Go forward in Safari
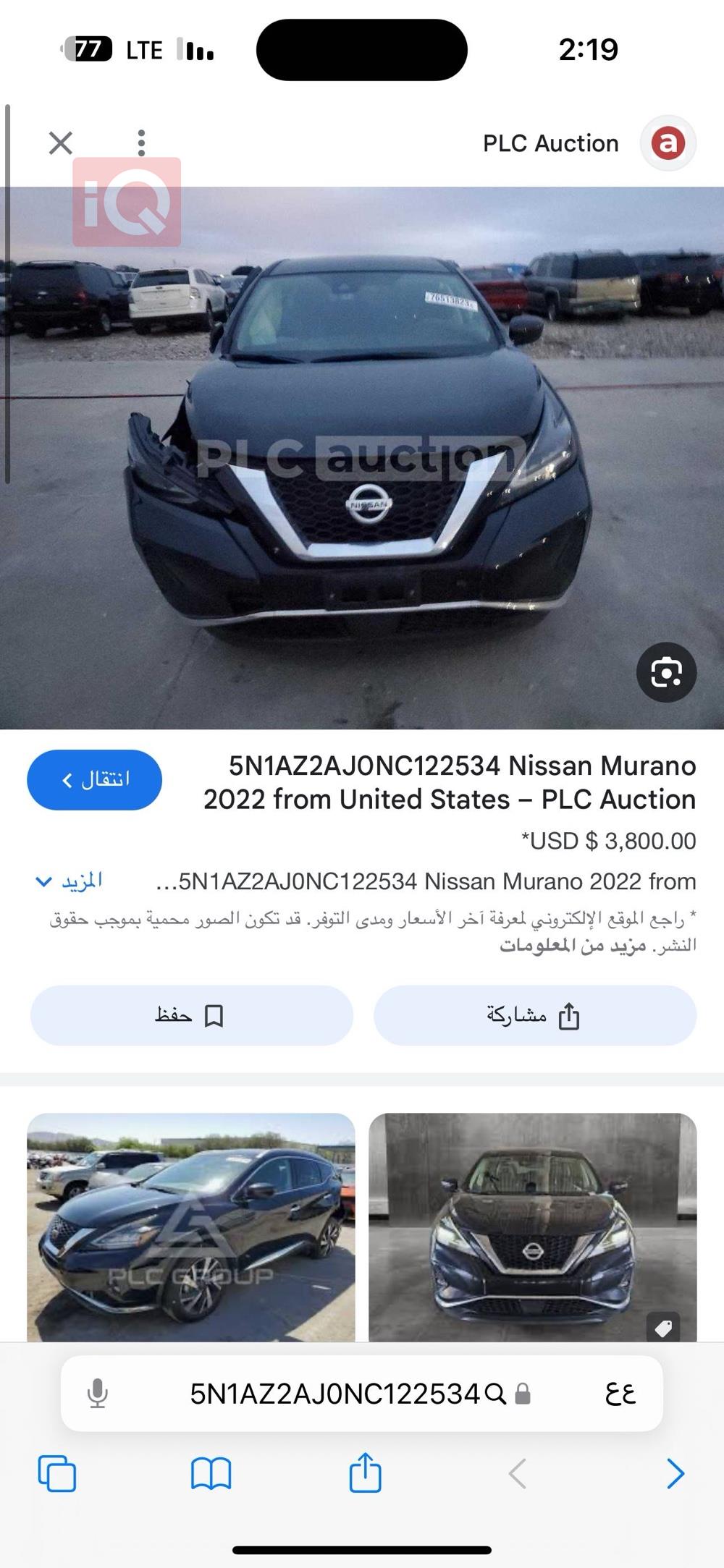The height and width of the screenshot is (1568, 724). 675,1473
